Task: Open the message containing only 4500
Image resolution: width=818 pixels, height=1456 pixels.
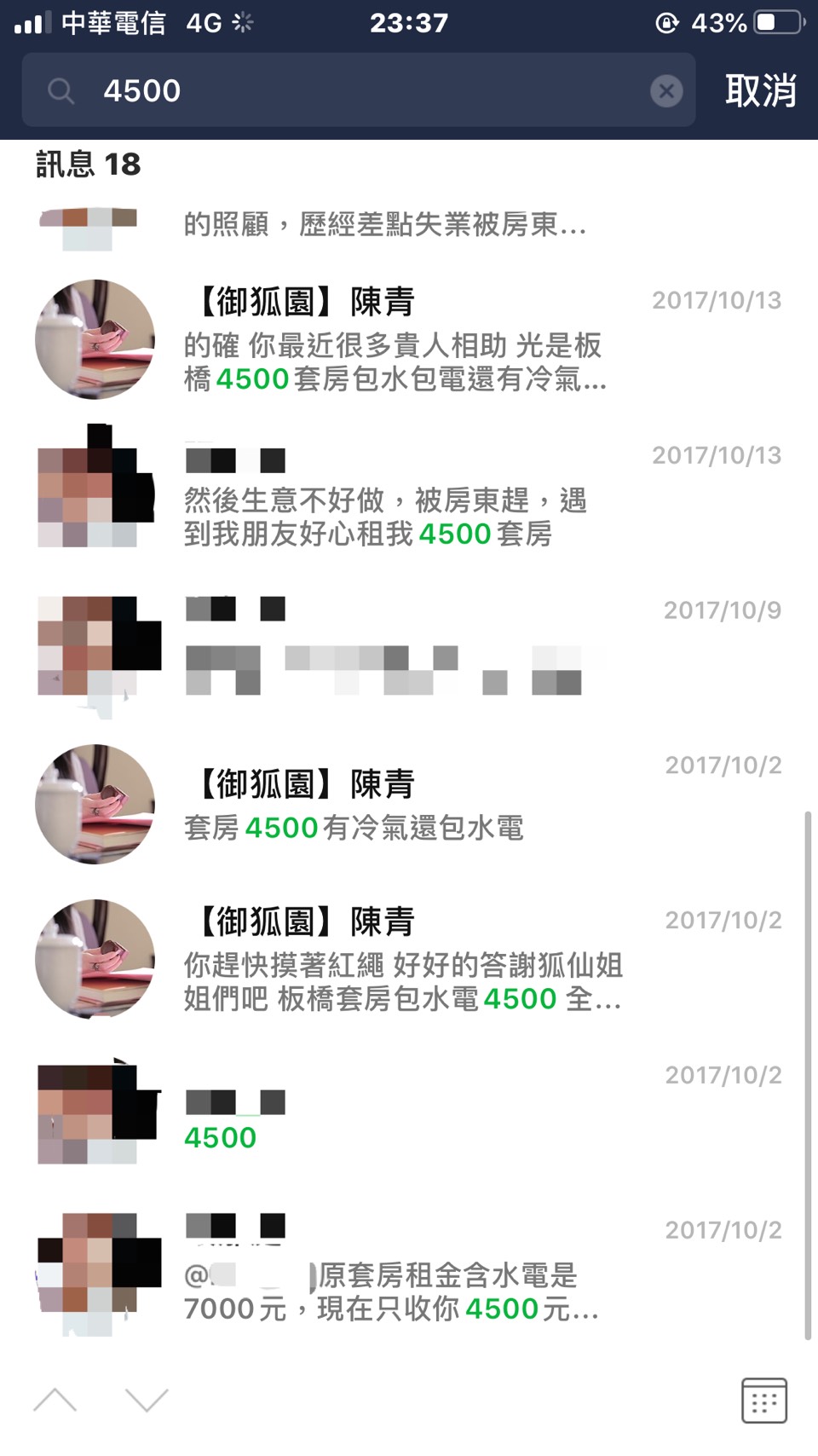Action: click(x=409, y=1115)
